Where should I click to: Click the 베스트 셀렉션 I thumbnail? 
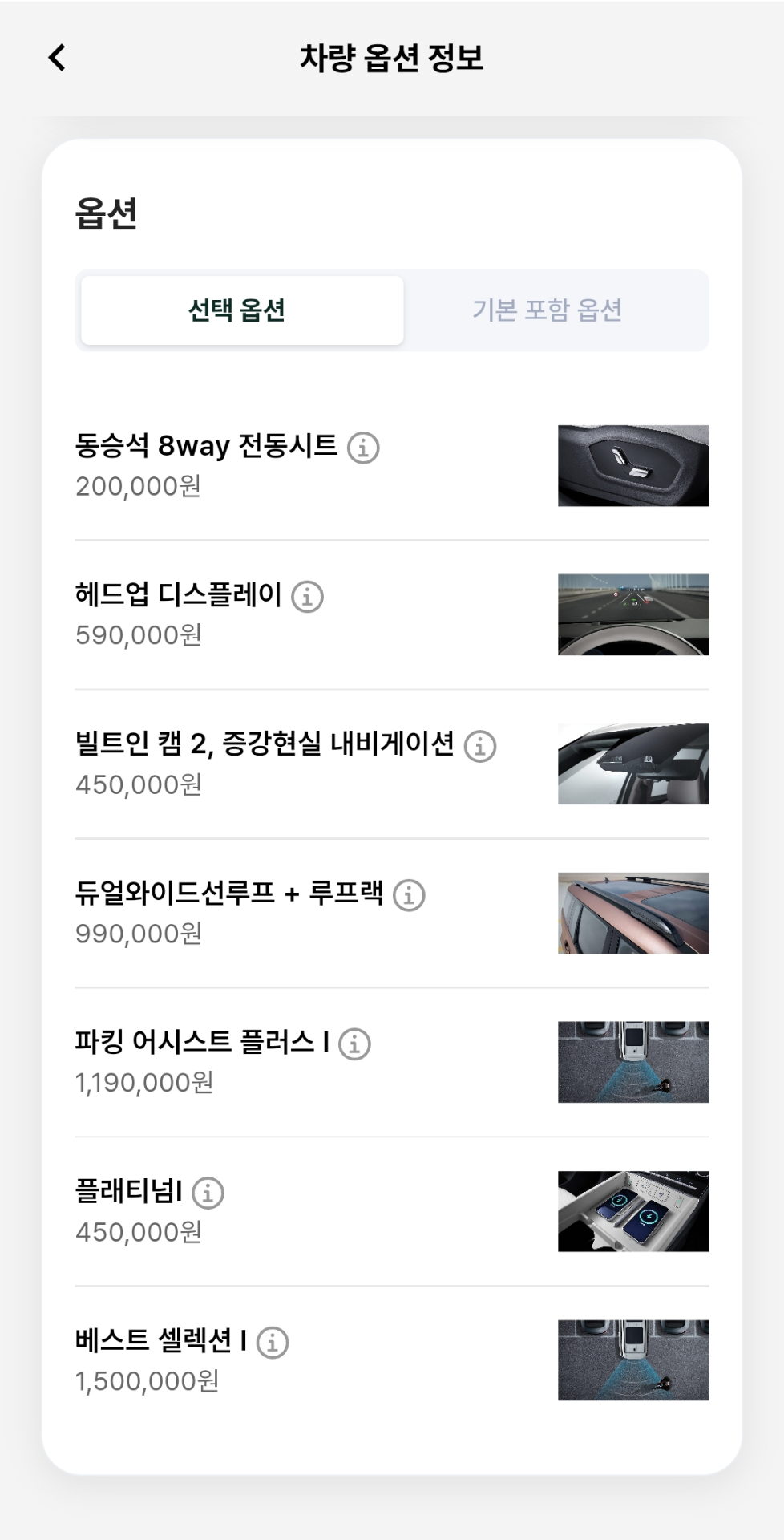[x=633, y=1361]
